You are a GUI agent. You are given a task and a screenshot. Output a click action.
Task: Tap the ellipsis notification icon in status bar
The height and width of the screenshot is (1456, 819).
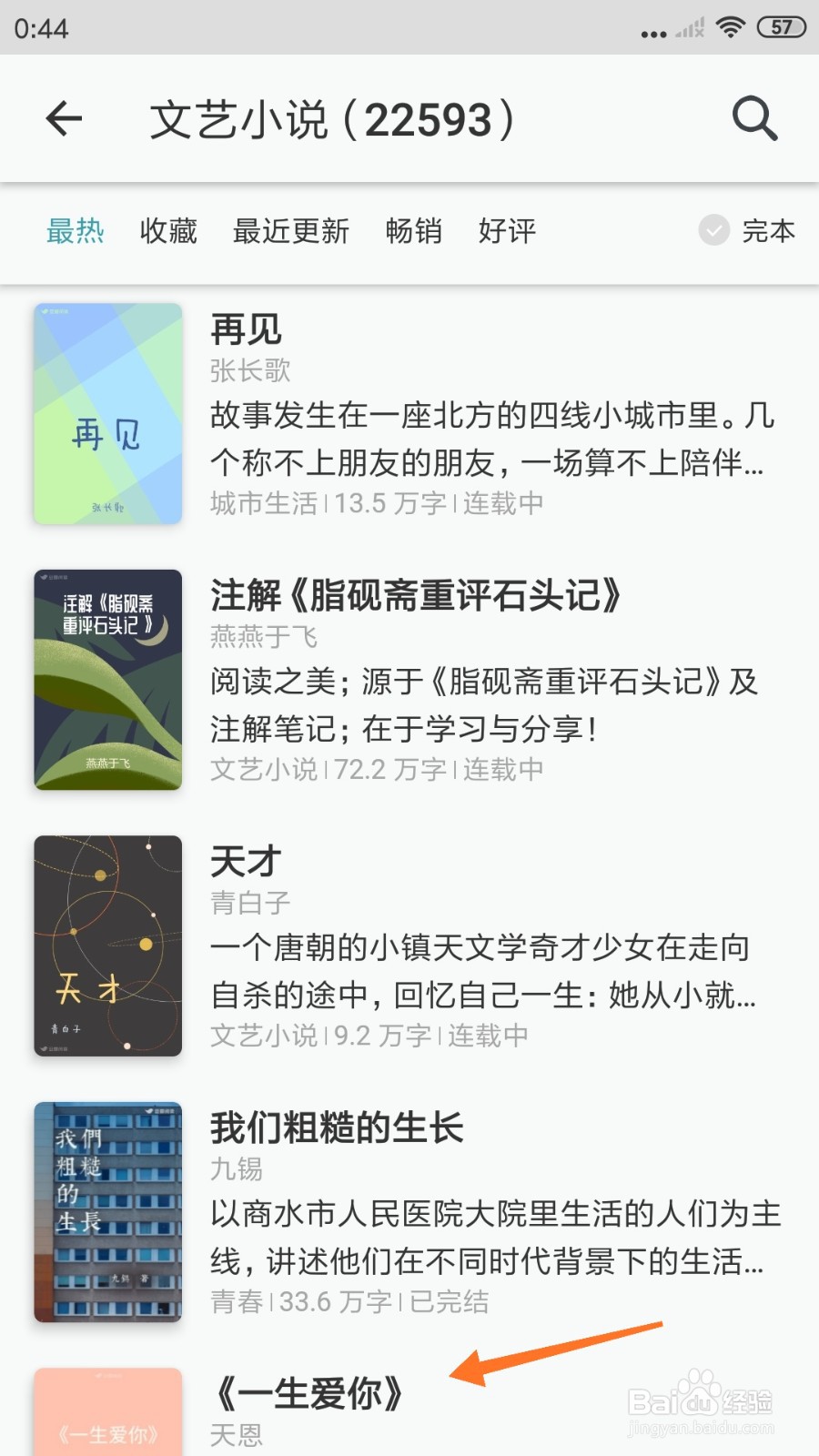coord(652,30)
